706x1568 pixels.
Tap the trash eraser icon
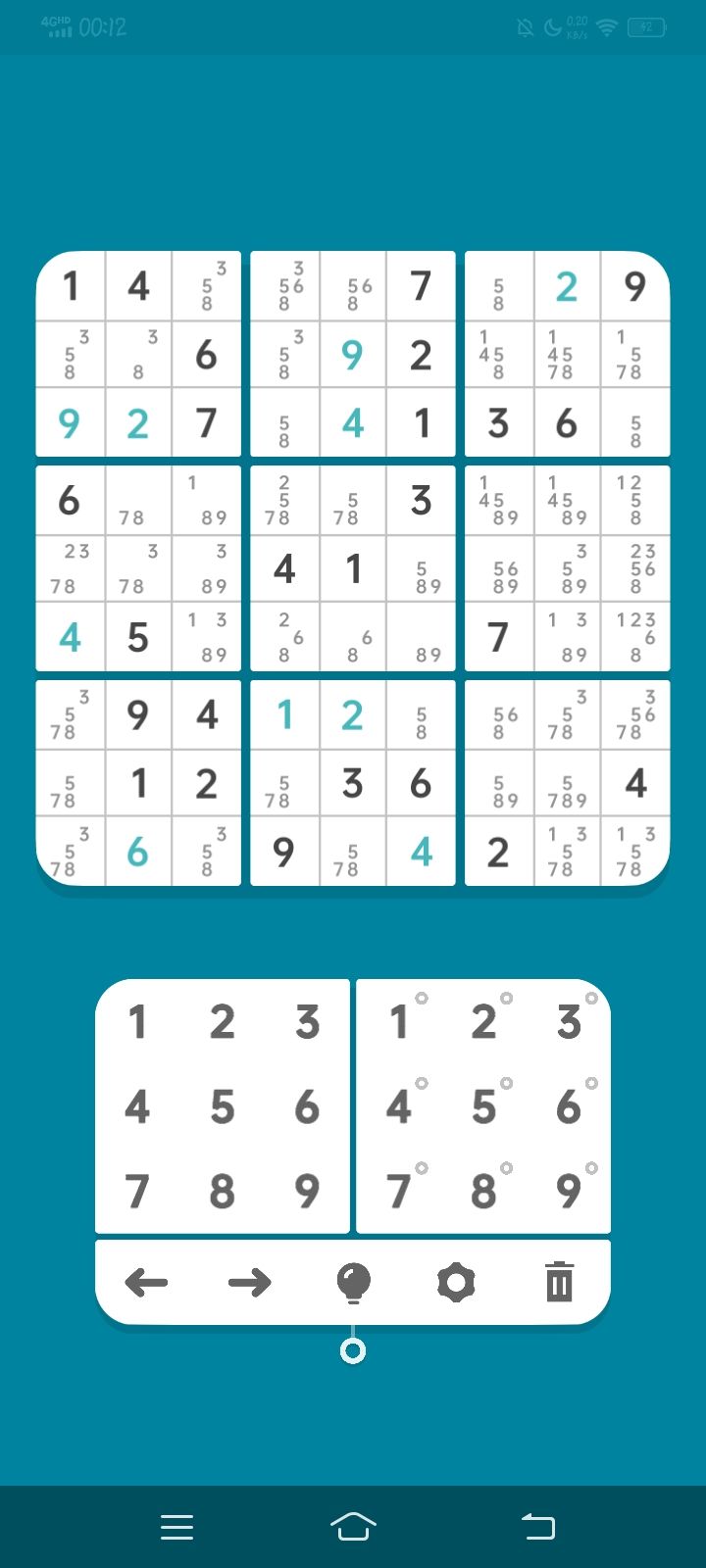click(x=560, y=1282)
